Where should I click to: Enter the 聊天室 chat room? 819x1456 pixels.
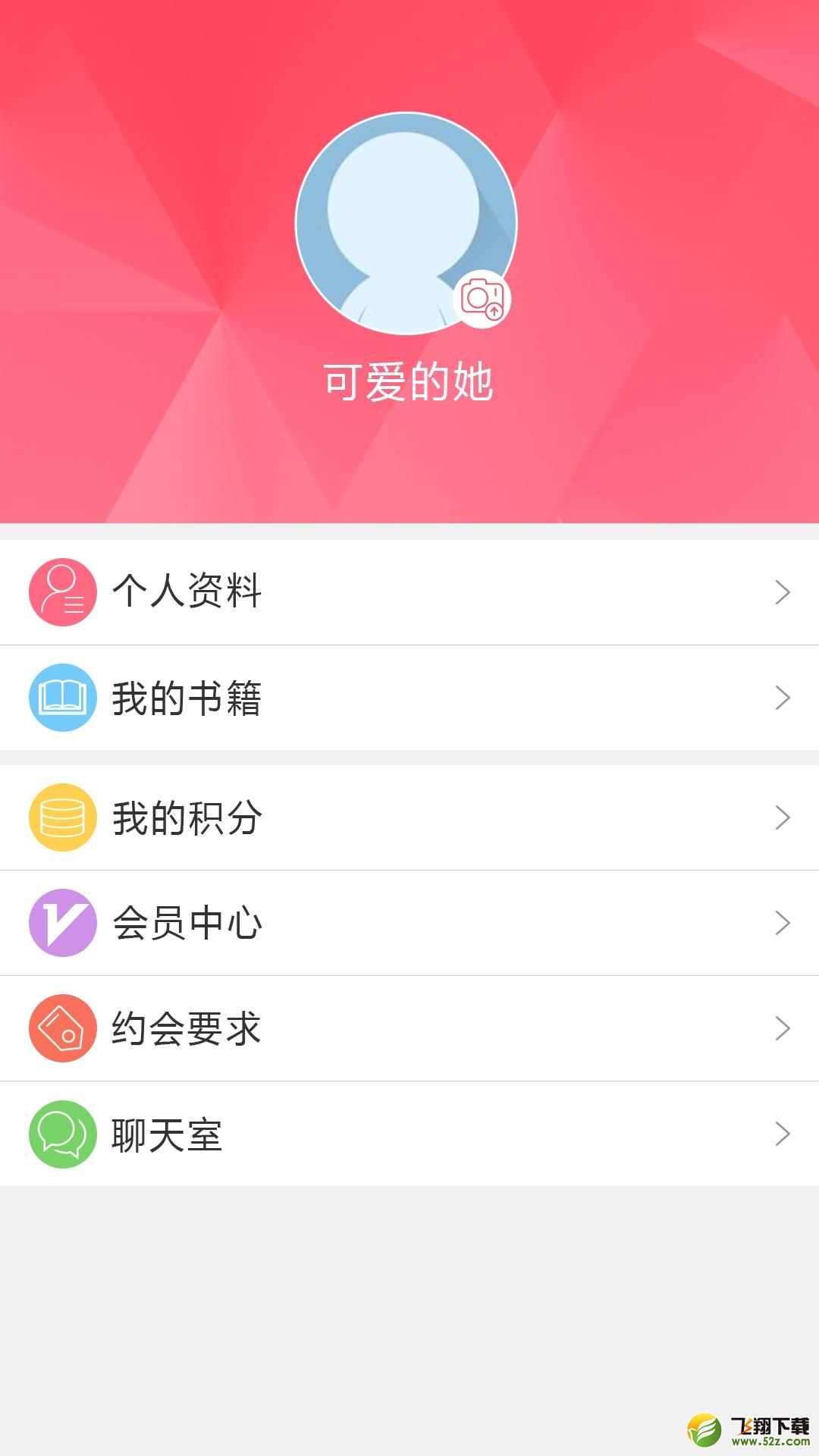(x=409, y=1134)
